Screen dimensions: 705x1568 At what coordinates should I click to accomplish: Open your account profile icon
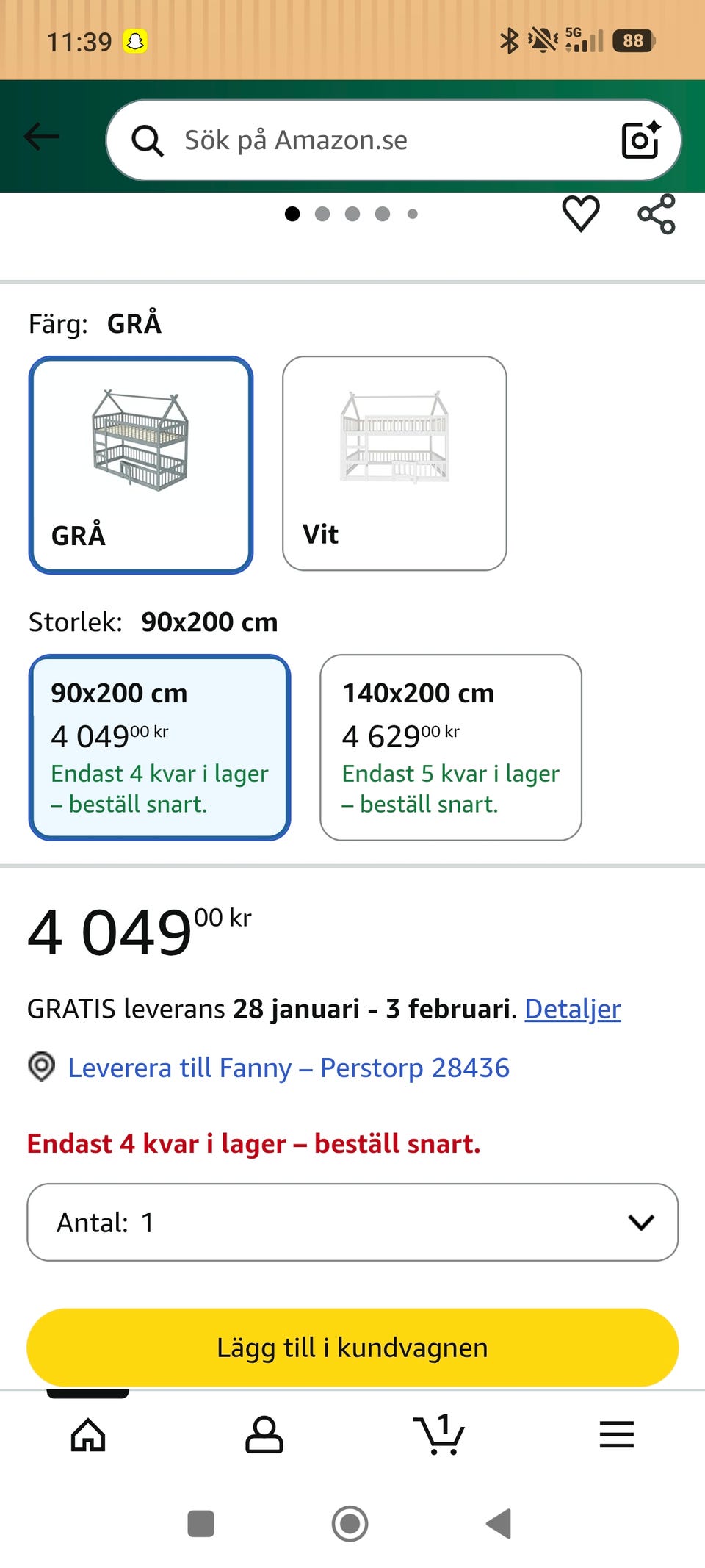tap(264, 1435)
